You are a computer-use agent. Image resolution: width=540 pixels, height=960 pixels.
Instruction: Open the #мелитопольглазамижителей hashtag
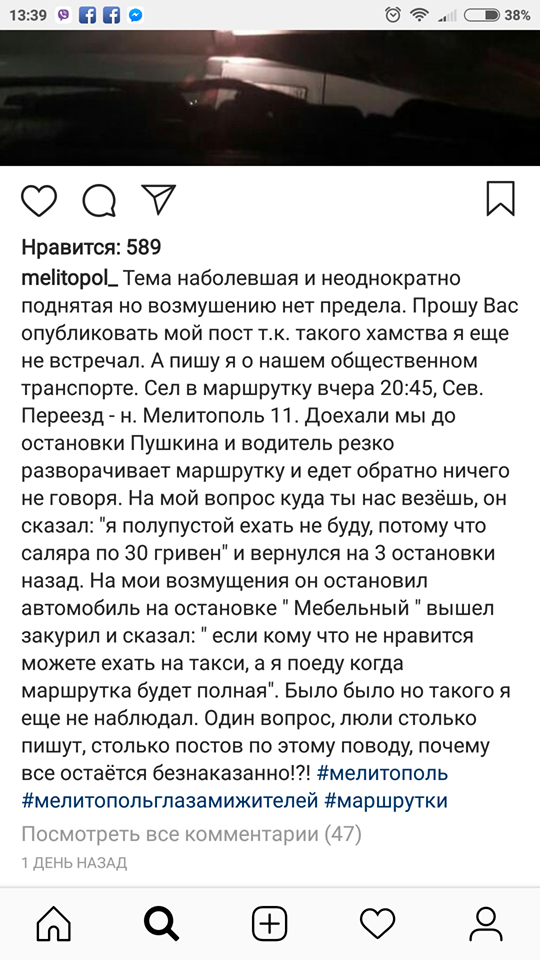[170, 801]
